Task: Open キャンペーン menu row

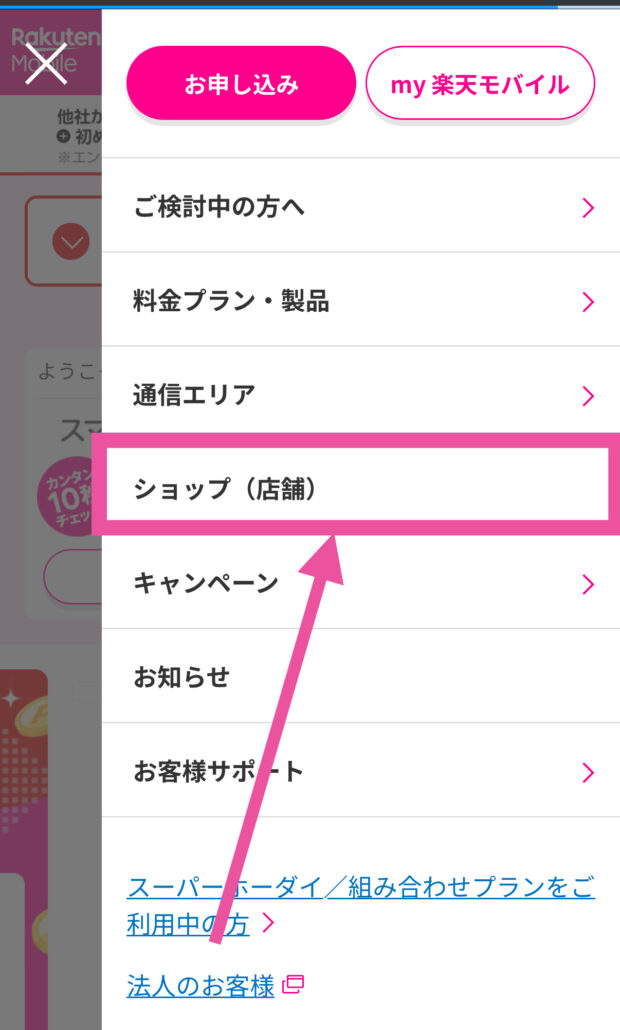Action: [x=360, y=583]
